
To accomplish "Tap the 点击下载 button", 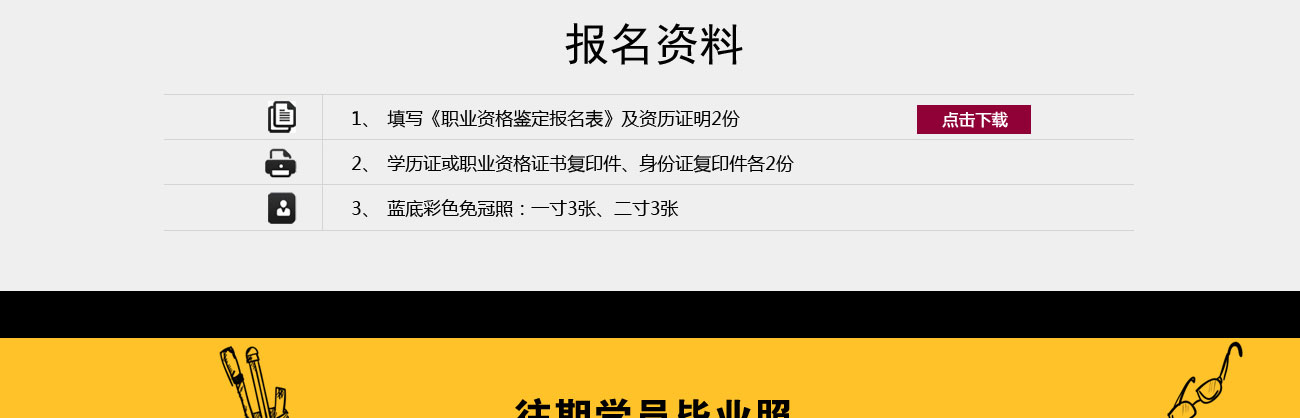I will point(973,120).
